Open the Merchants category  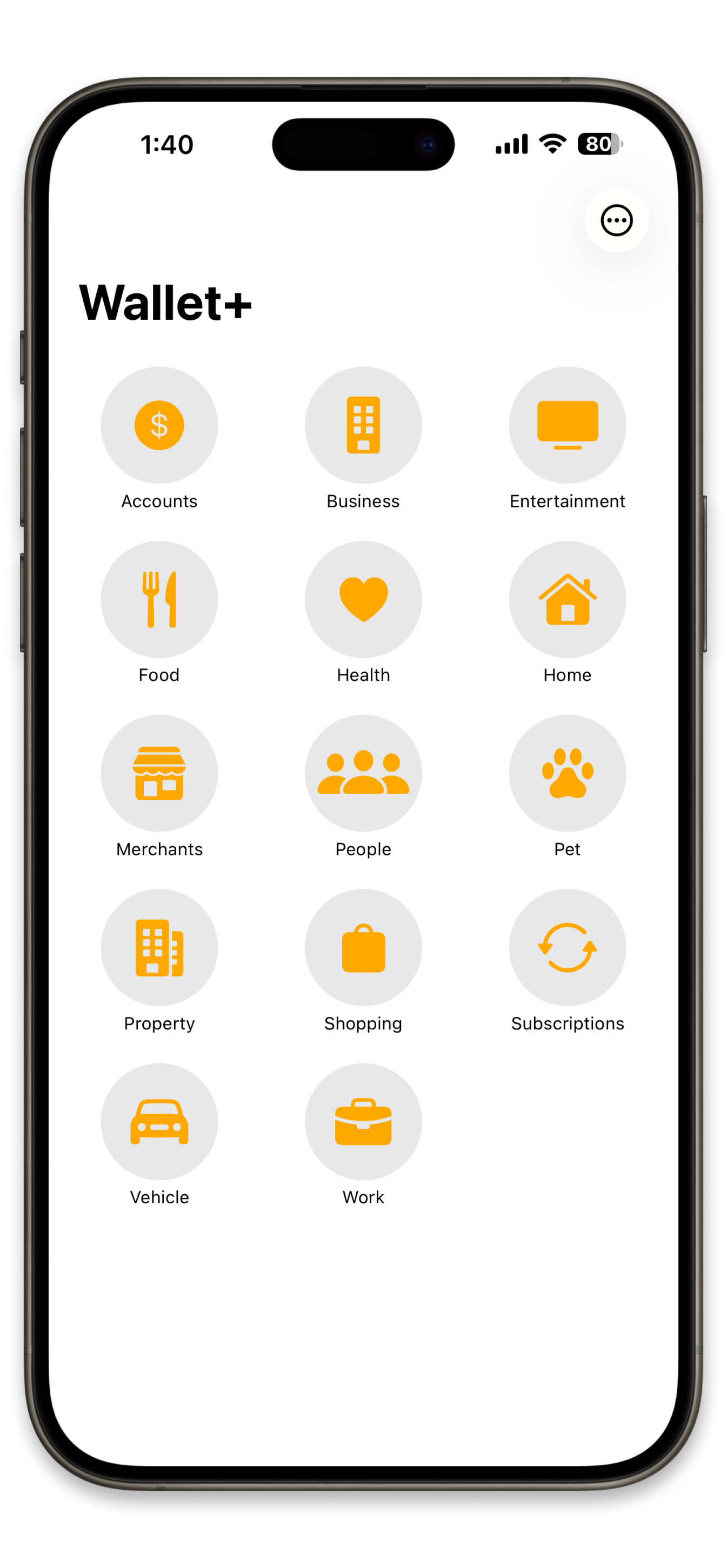(159, 774)
